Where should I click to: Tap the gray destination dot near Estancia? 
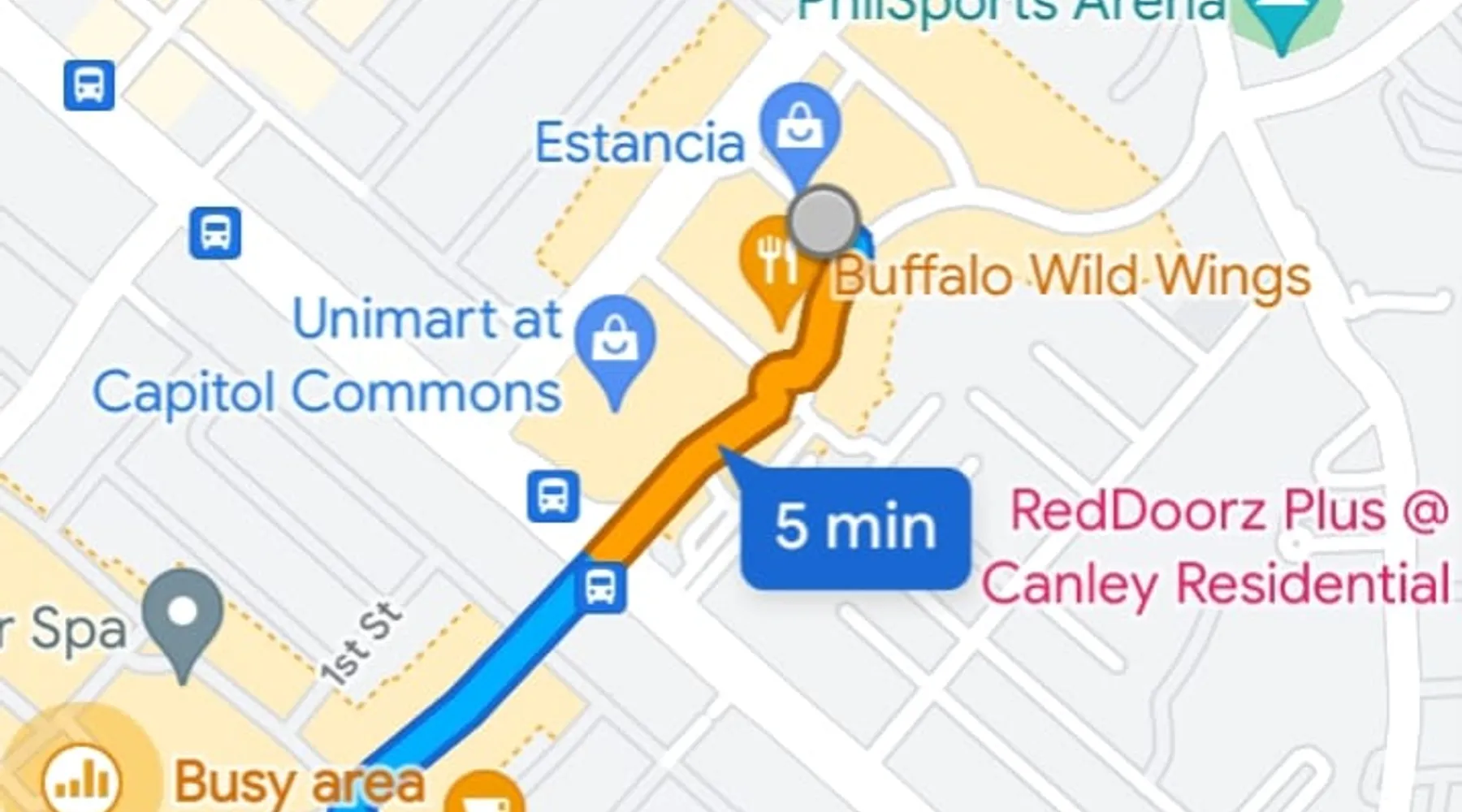[x=824, y=221]
